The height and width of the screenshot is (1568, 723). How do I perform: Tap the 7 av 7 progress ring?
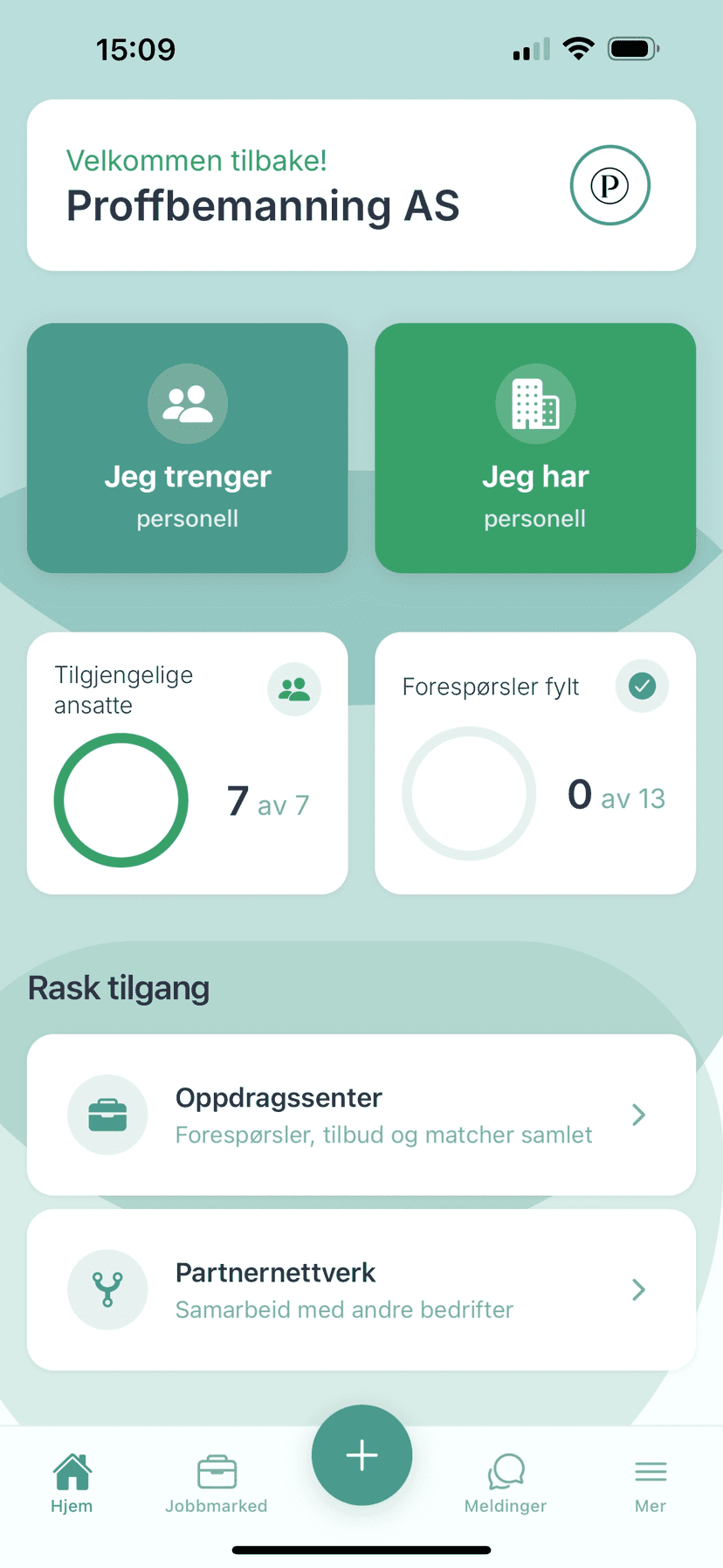[x=121, y=799]
